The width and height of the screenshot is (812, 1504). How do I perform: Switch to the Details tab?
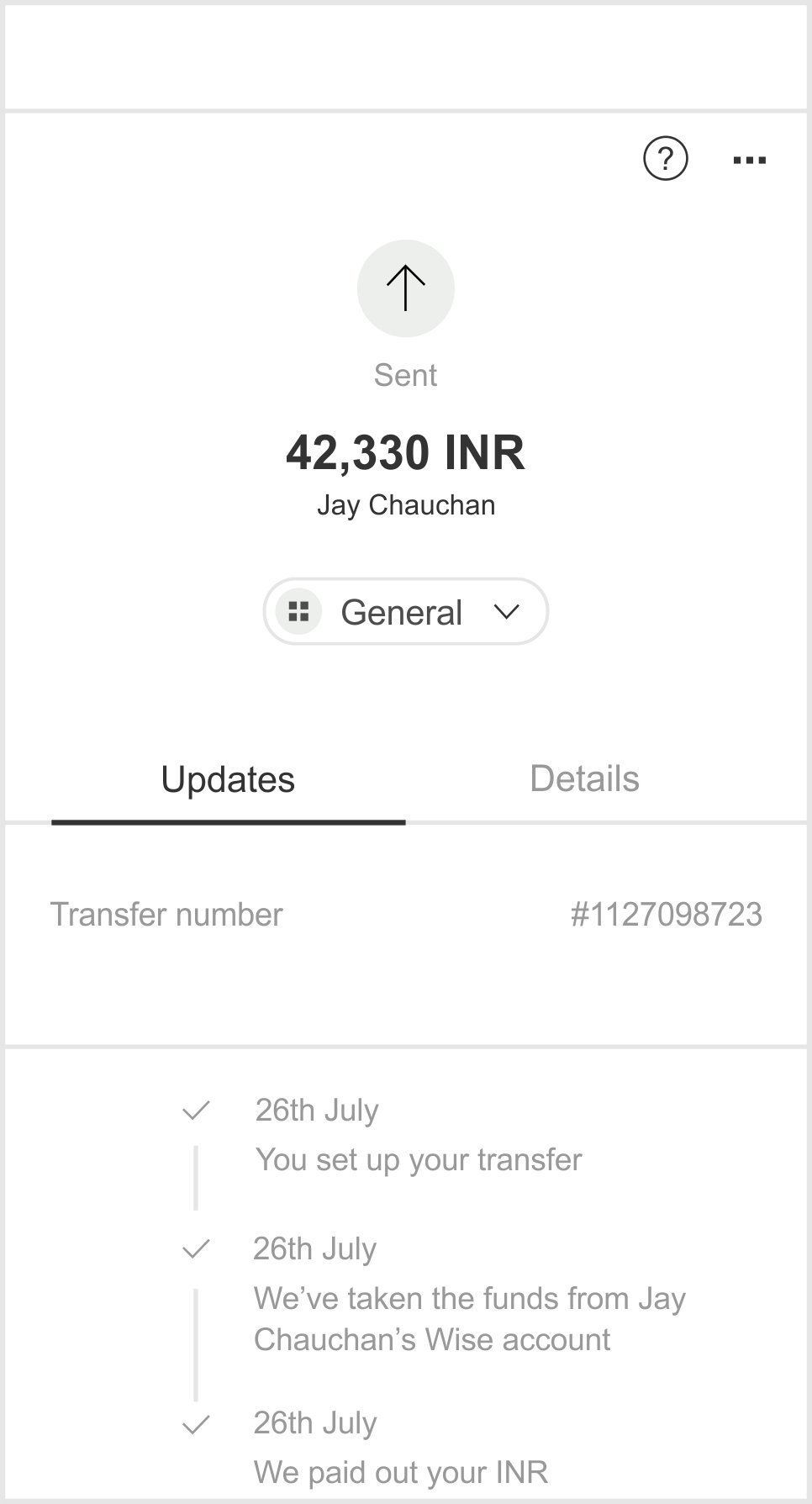click(584, 779)
